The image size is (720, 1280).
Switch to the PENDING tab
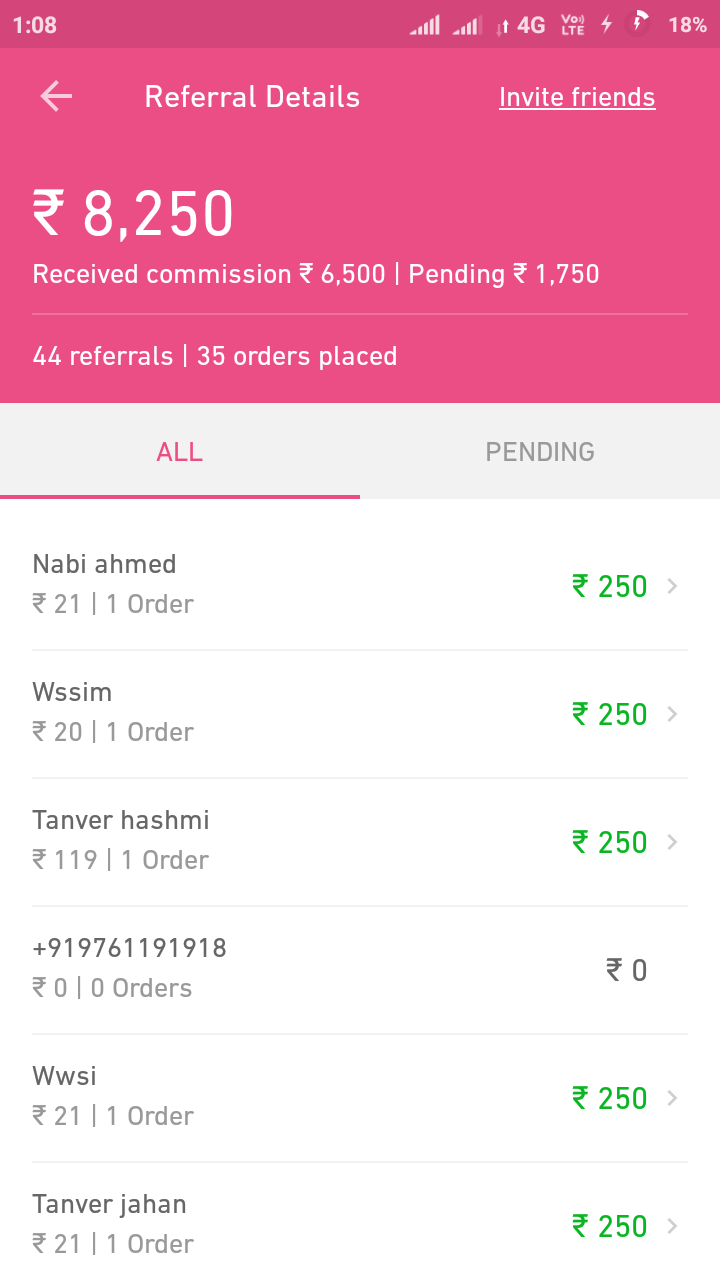pyautogui.click(x=540, y=451)
